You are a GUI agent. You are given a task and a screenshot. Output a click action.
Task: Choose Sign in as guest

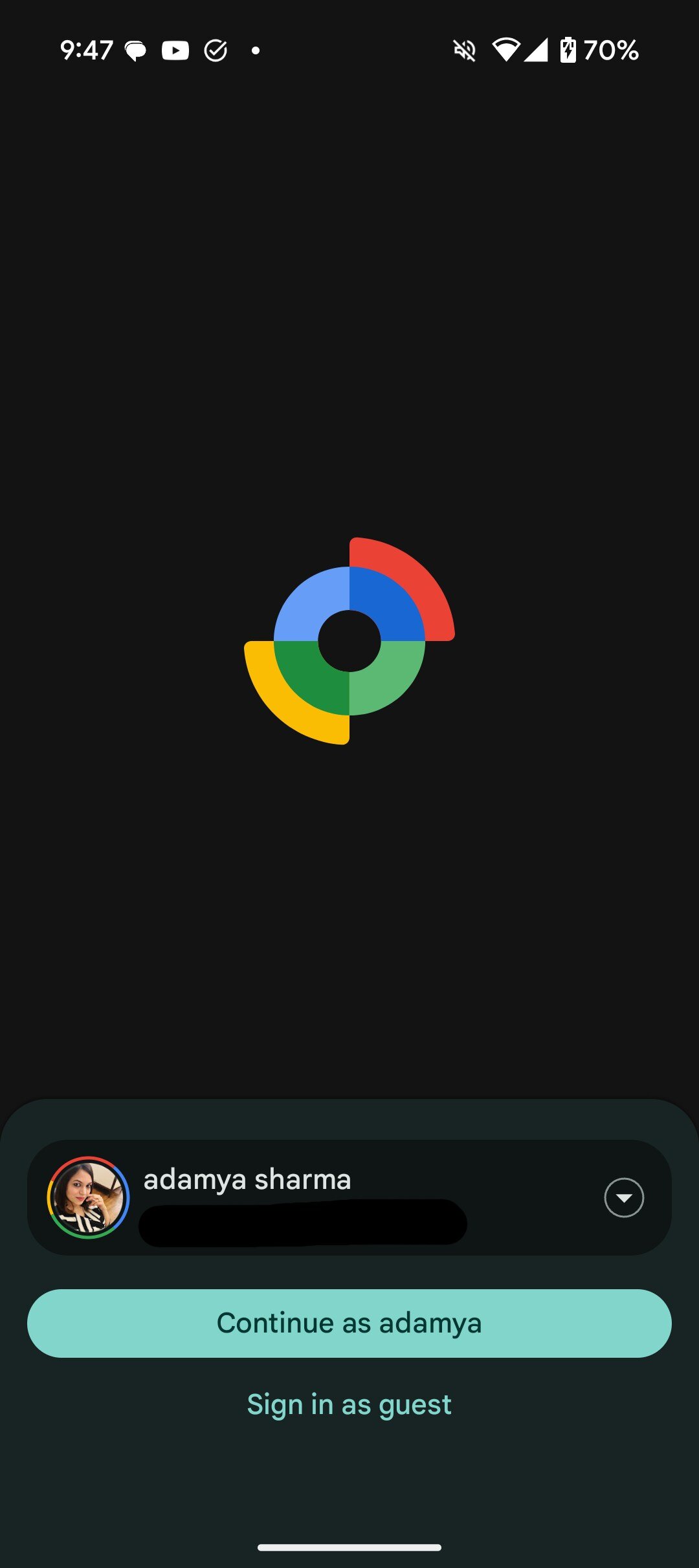(x=349, y=1404)
